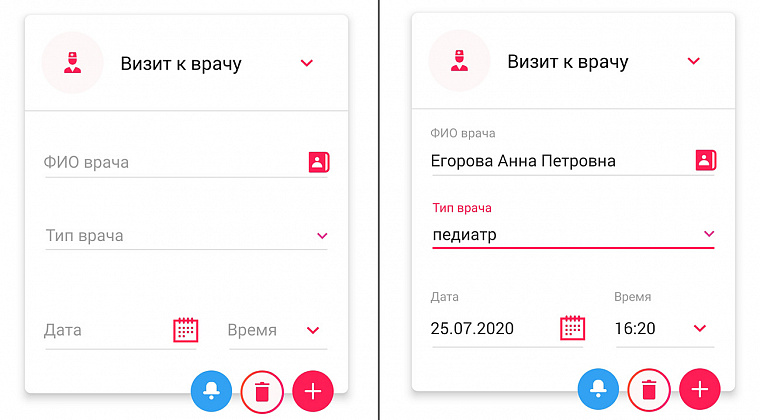Open contacts icon beside empty ФИО врача

click(318, 162)
